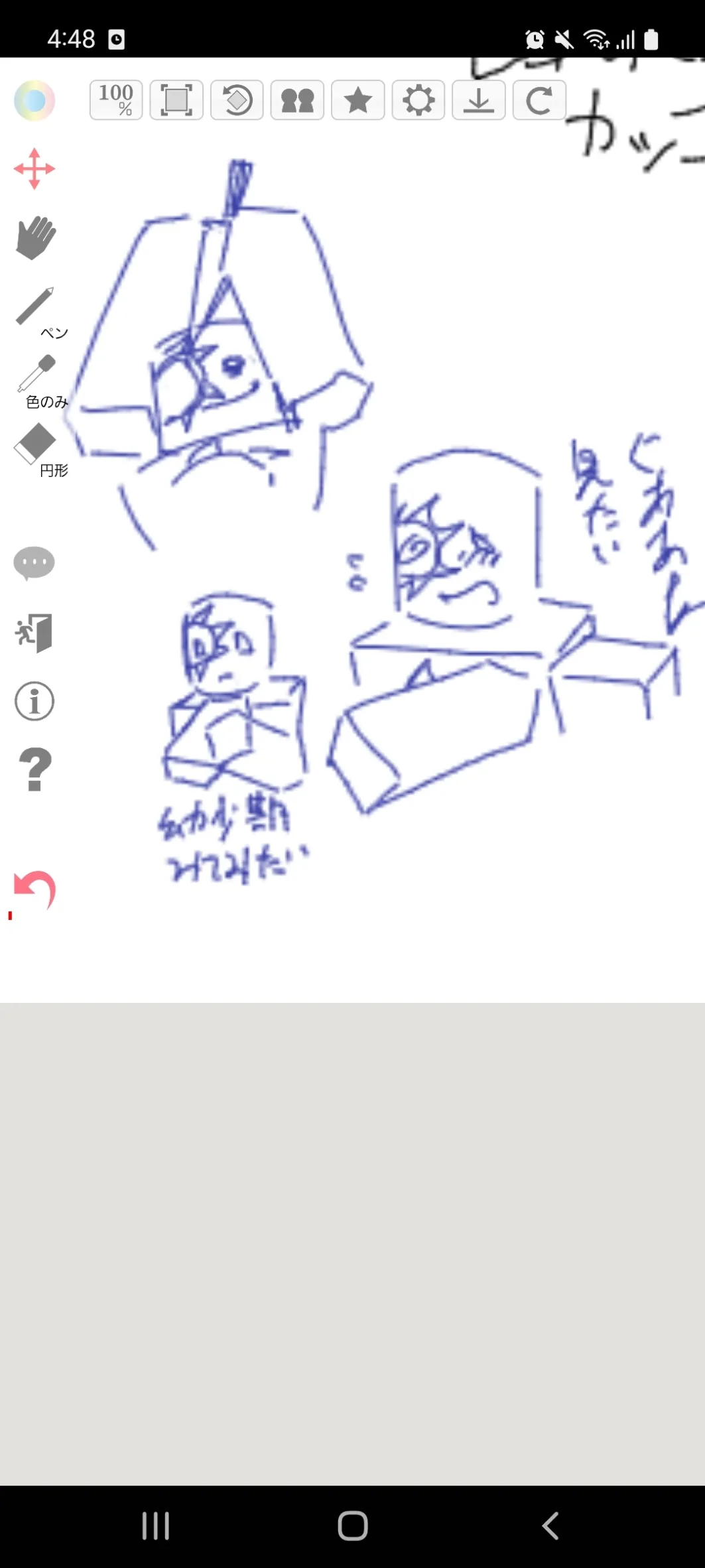
Task: Exit the drawing room
Action: [34, 633]
